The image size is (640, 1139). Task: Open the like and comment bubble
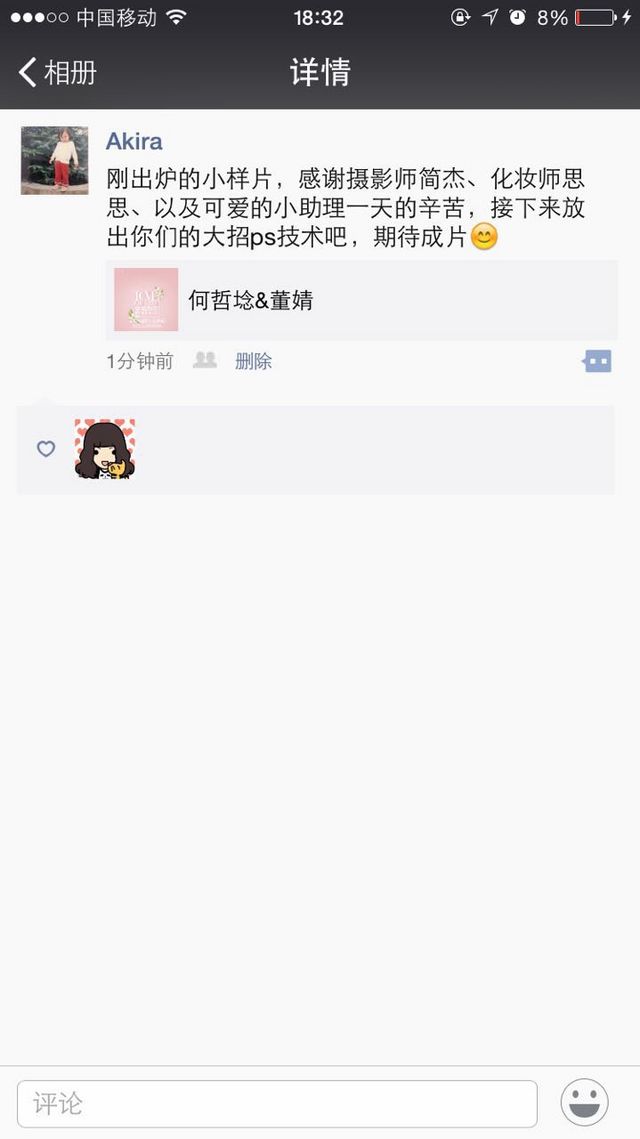pyautogui.click(x=597, y=361)
